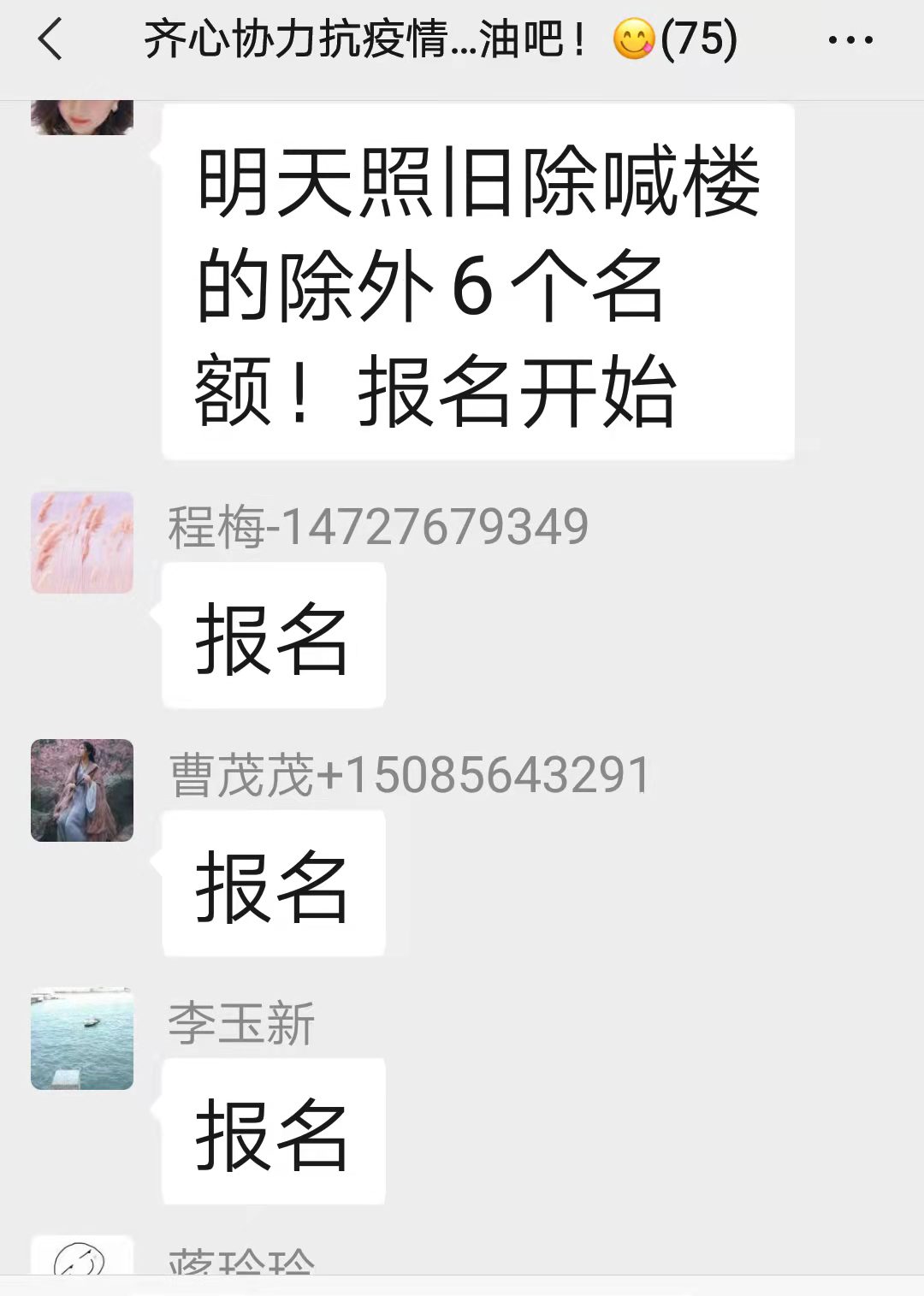924x1296 pixels.
Task: Open the avatar of the announcement sender
Action: coord(82,117)
